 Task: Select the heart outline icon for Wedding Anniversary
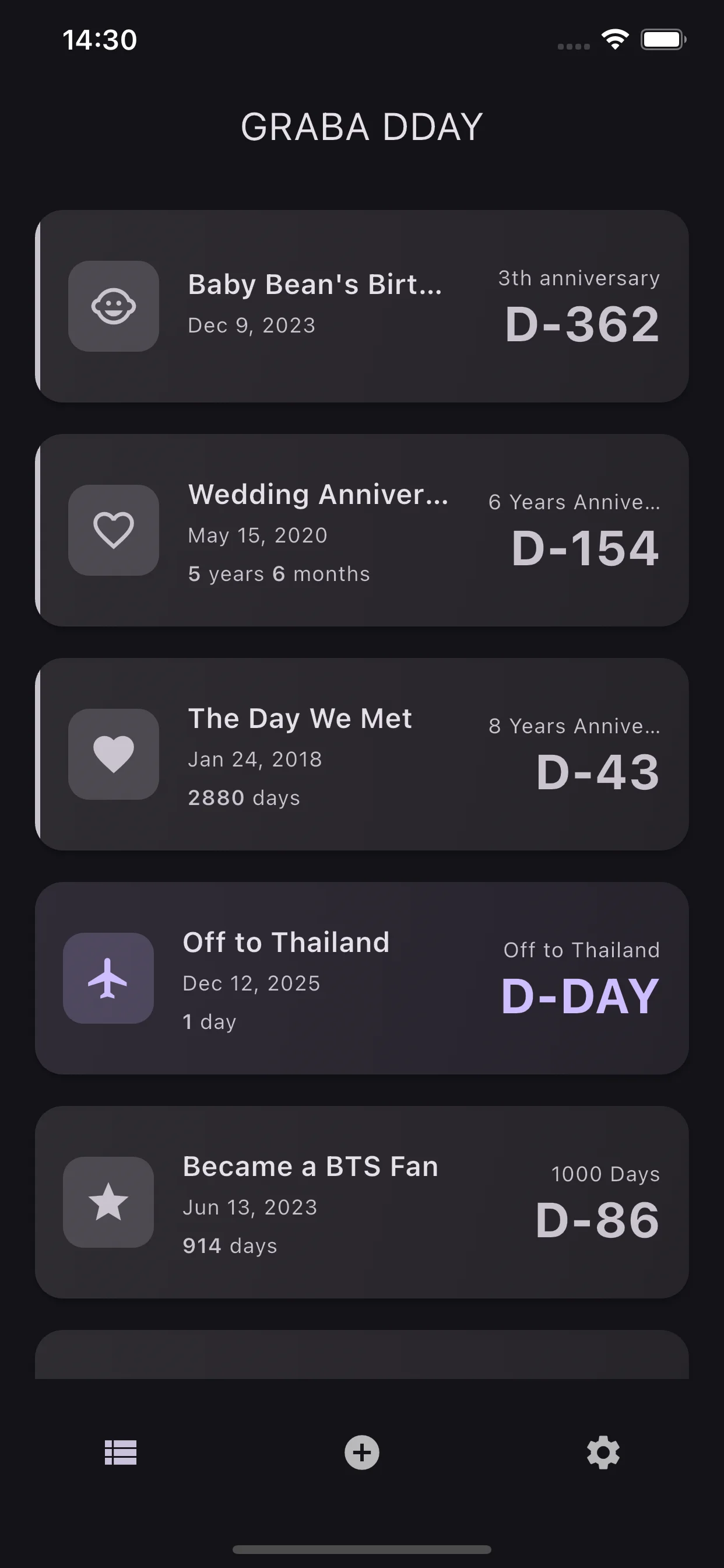pyautogui.click(x=113, y=530)
